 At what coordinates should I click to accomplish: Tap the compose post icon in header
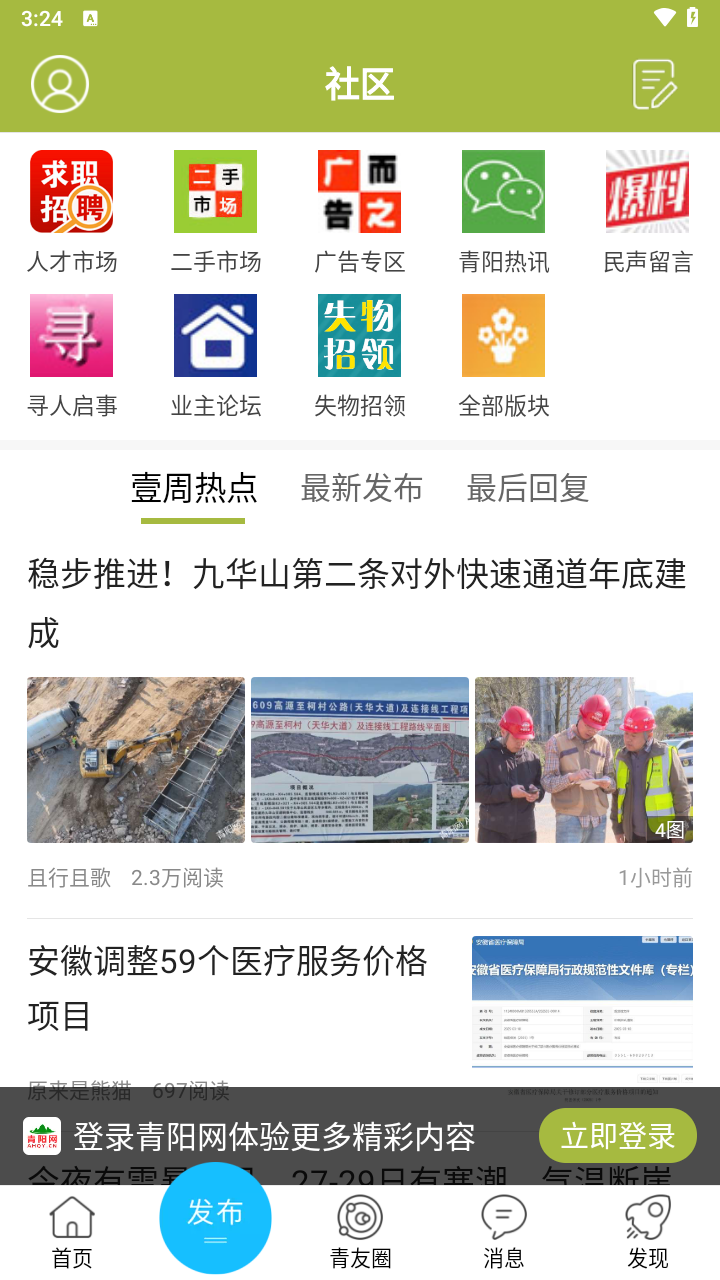pyautogui.click(x=655, y=84)
